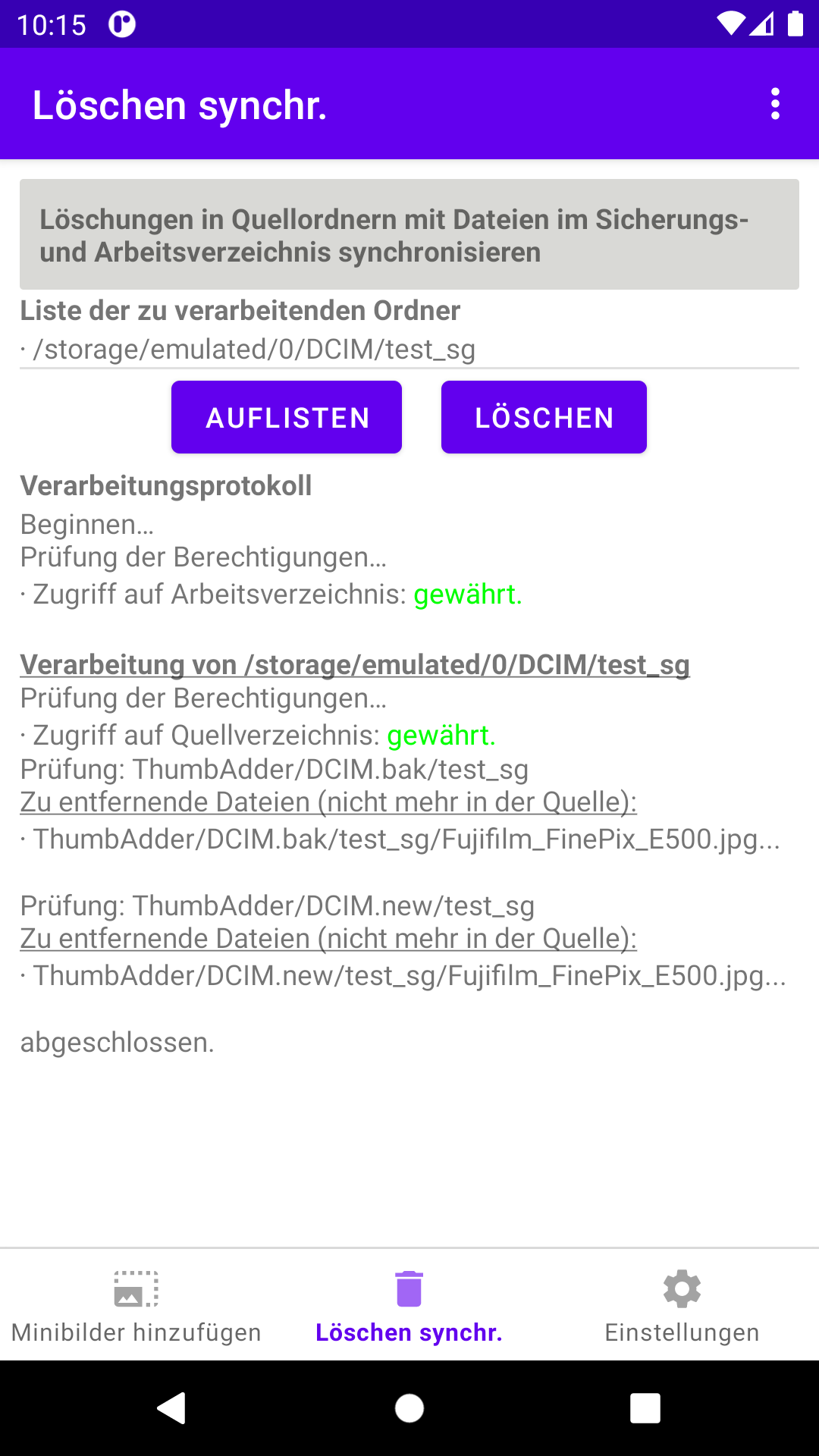Tap the LÖSCHEN button
This screenshot has height=1456, width=819.
544,417
